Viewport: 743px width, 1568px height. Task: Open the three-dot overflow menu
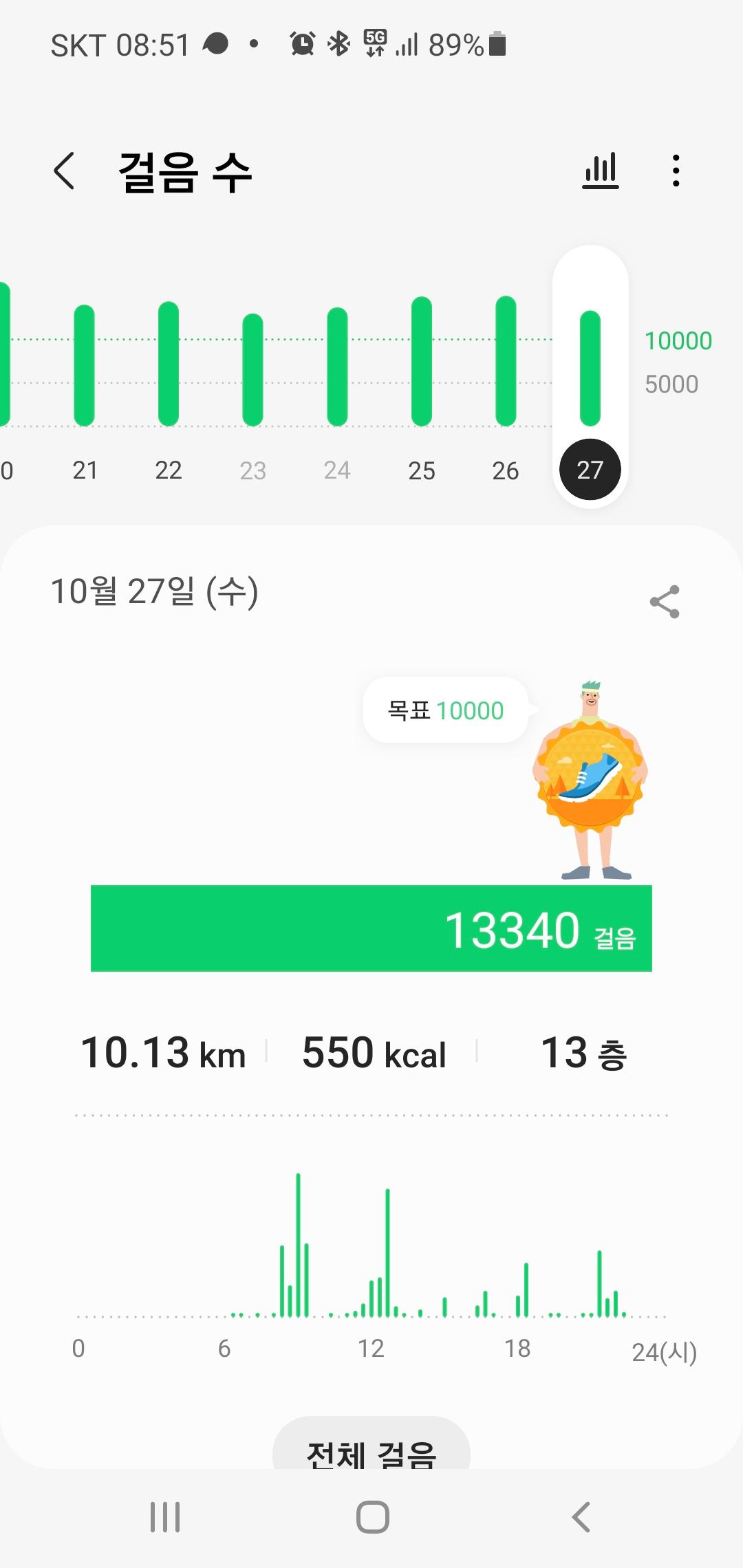(676, 171)
